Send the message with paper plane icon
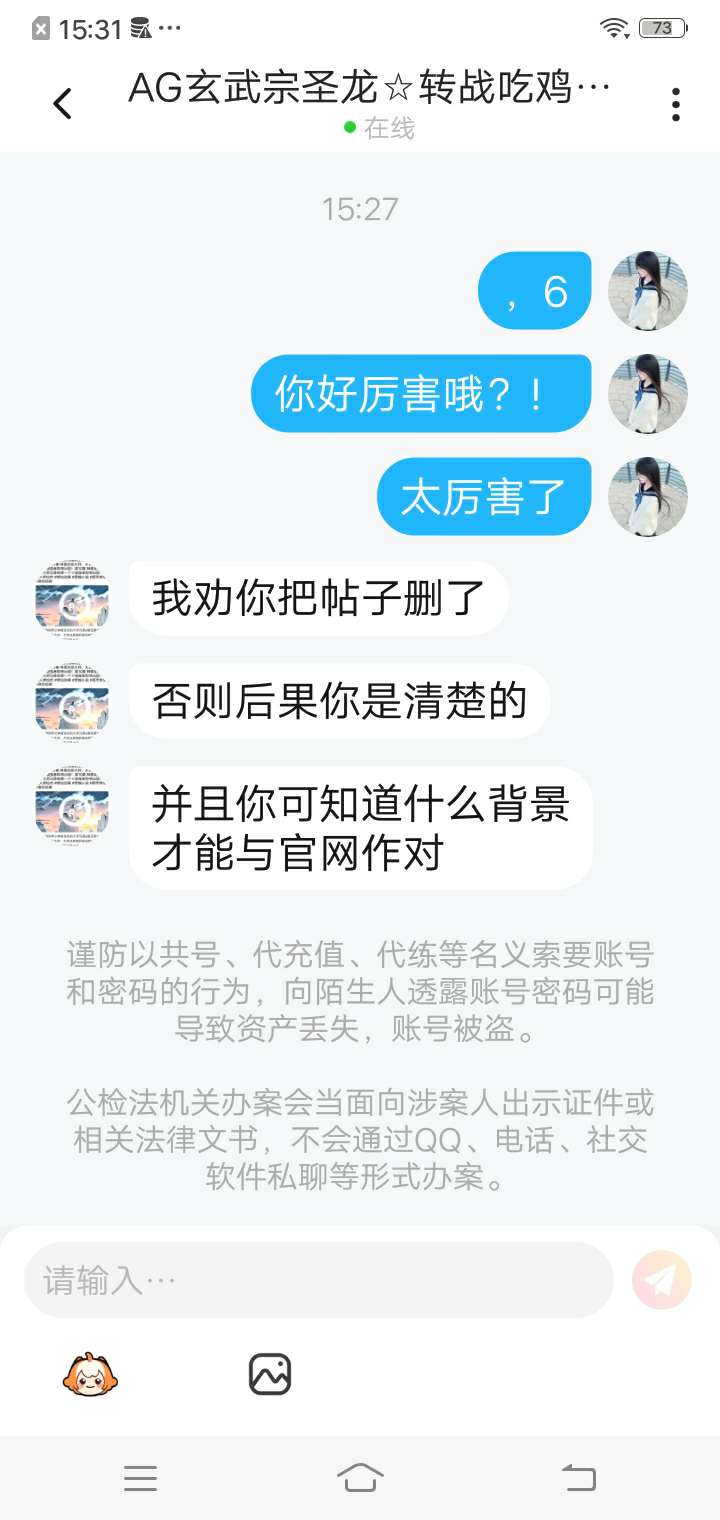The width and height of the screenshot is (720, 1520). pos(662,1280)
